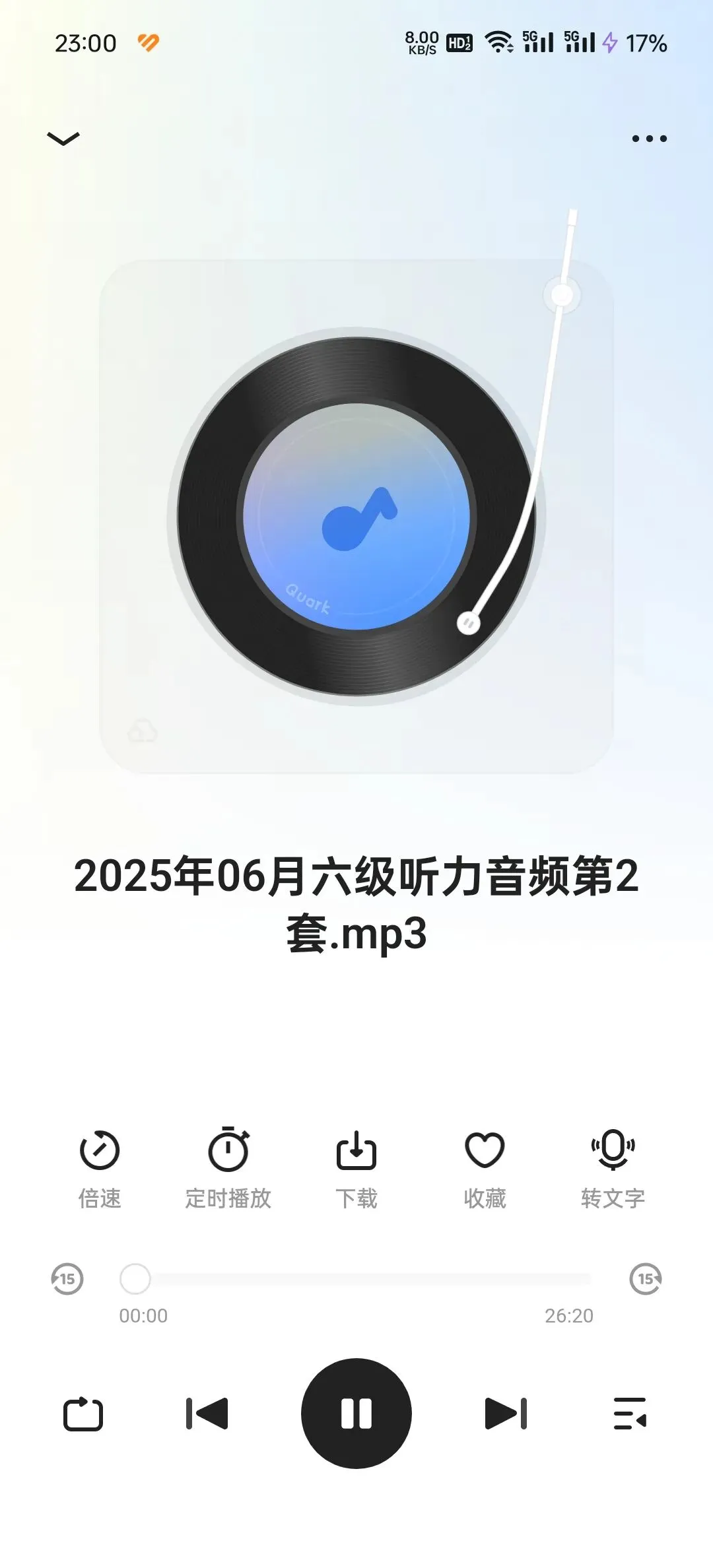The image size is (713, 1568).
Task: Pause the audio playback
Action: tap(356, 1414)
